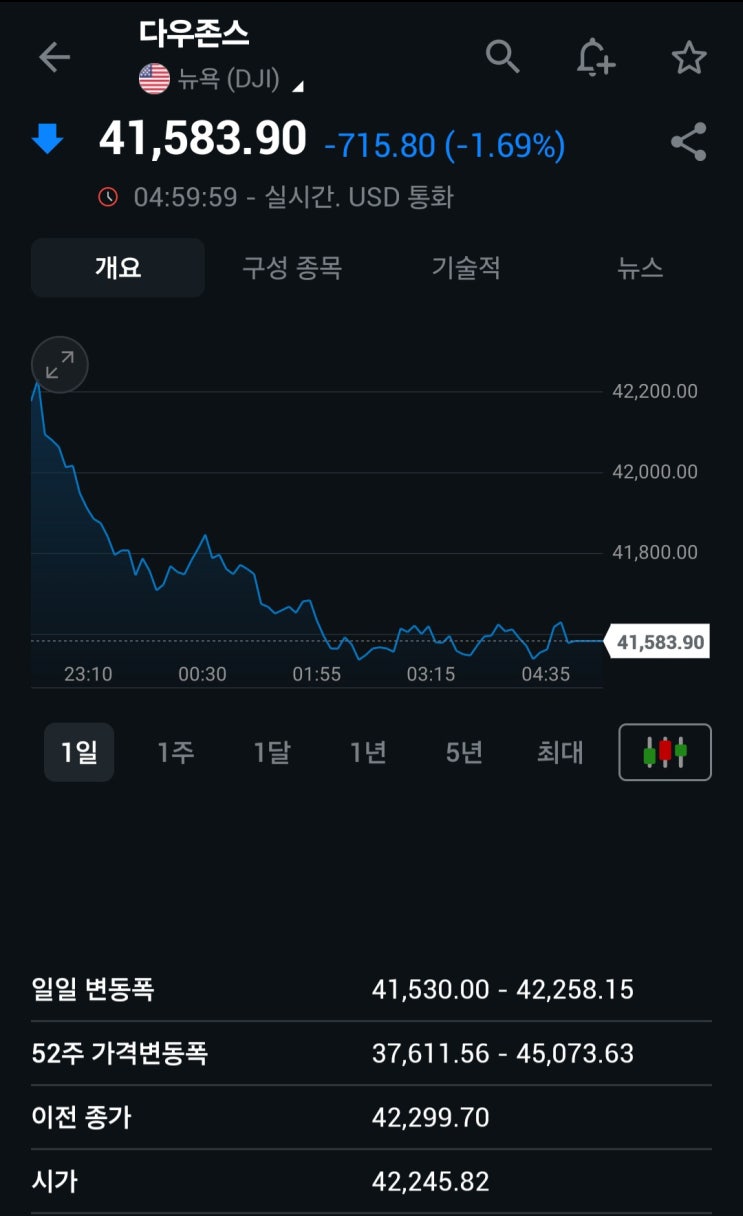Switch to the 기술적 tab

466,268
